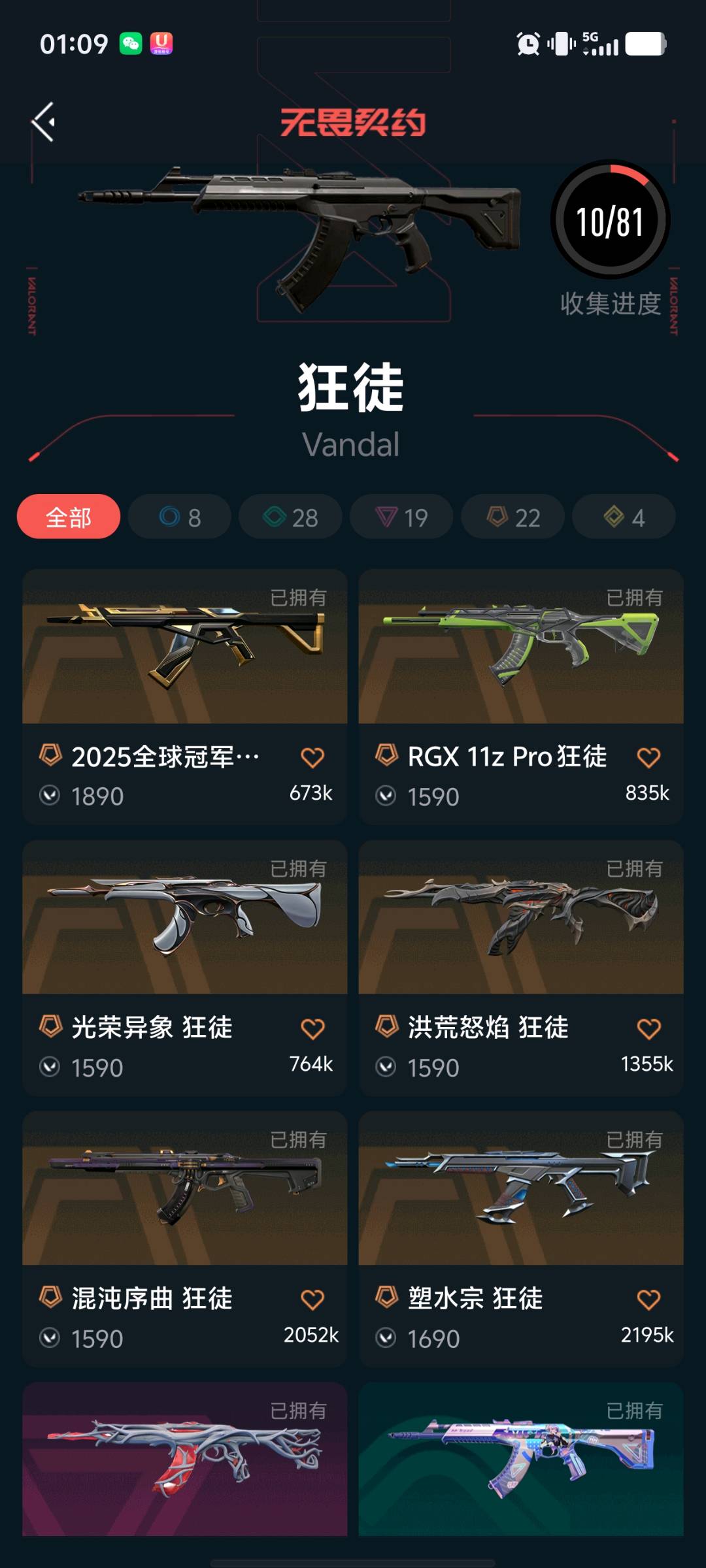
Task: Open the 光荣异象 狂徒 skin card
Action: 184,921
